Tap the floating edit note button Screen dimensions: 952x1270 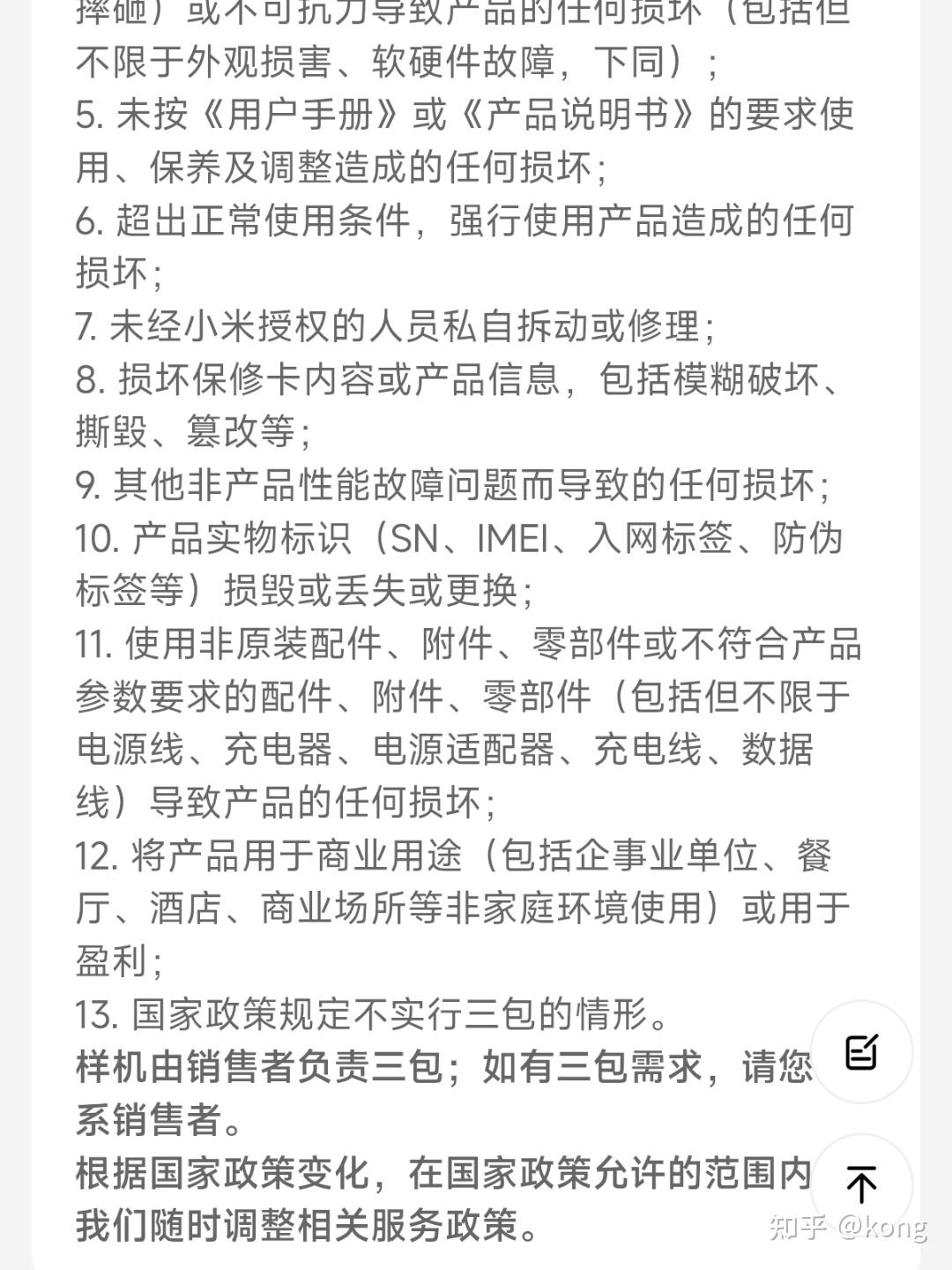(x=861, y=1051)
